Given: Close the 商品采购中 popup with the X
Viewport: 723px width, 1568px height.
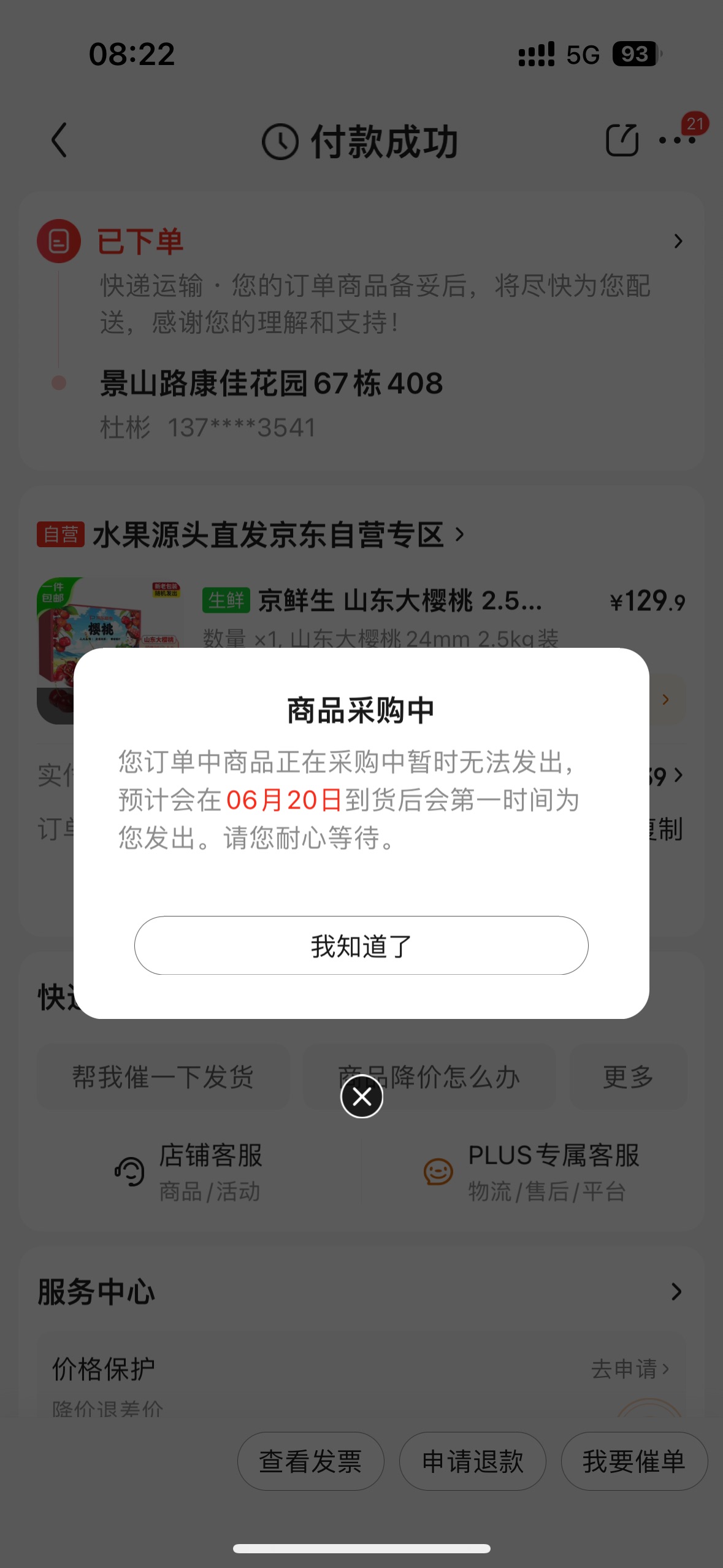Looking at the screenshot, I should tap(362, 1096).
